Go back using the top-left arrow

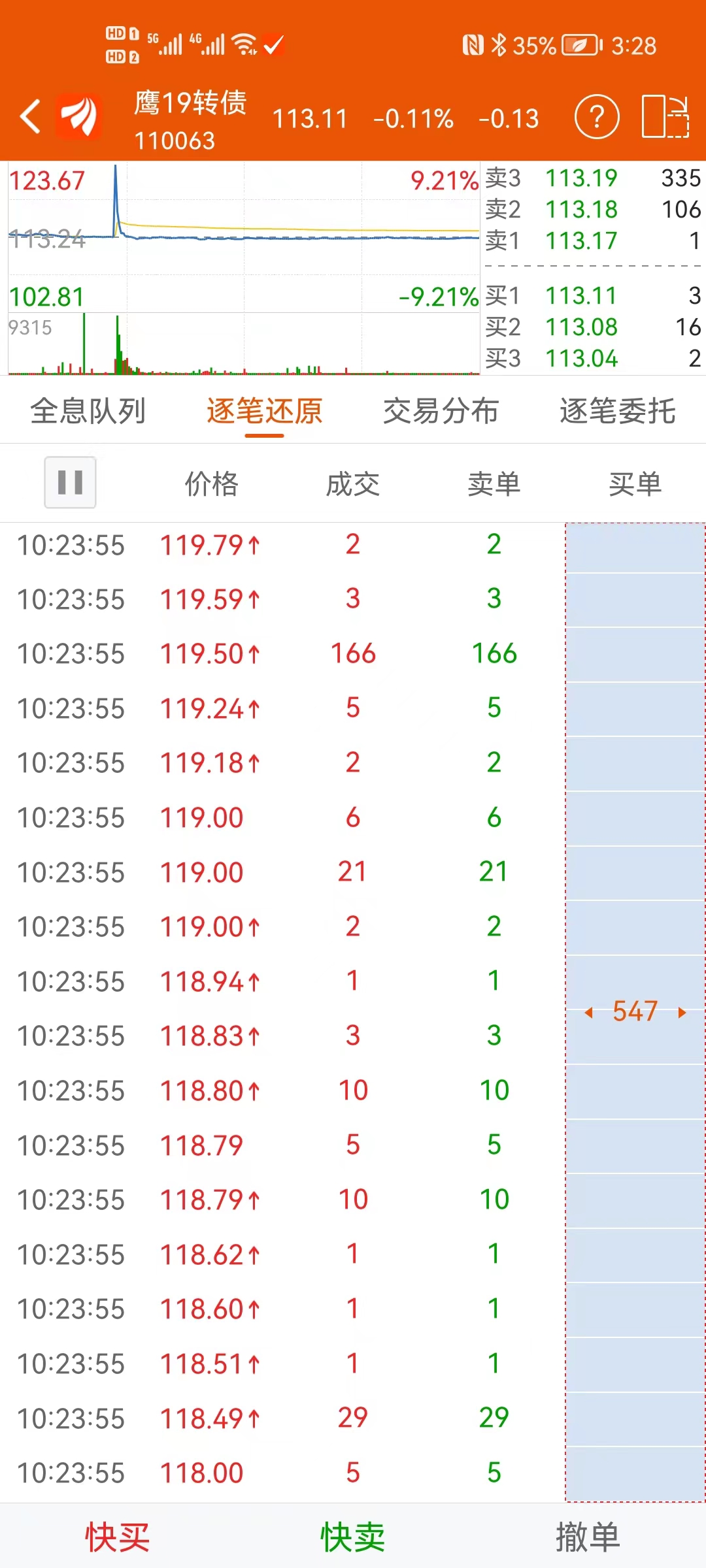point(31,118)
